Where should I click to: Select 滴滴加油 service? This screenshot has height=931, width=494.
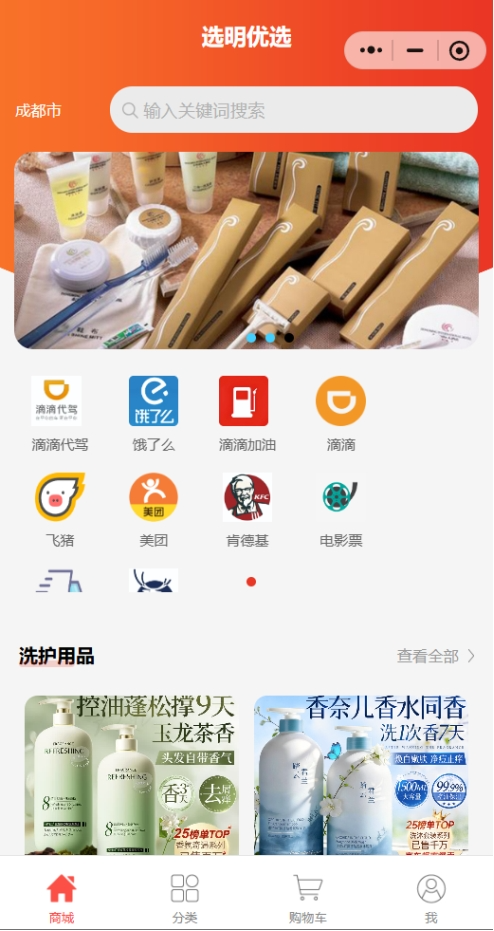[x=247, y=414]
